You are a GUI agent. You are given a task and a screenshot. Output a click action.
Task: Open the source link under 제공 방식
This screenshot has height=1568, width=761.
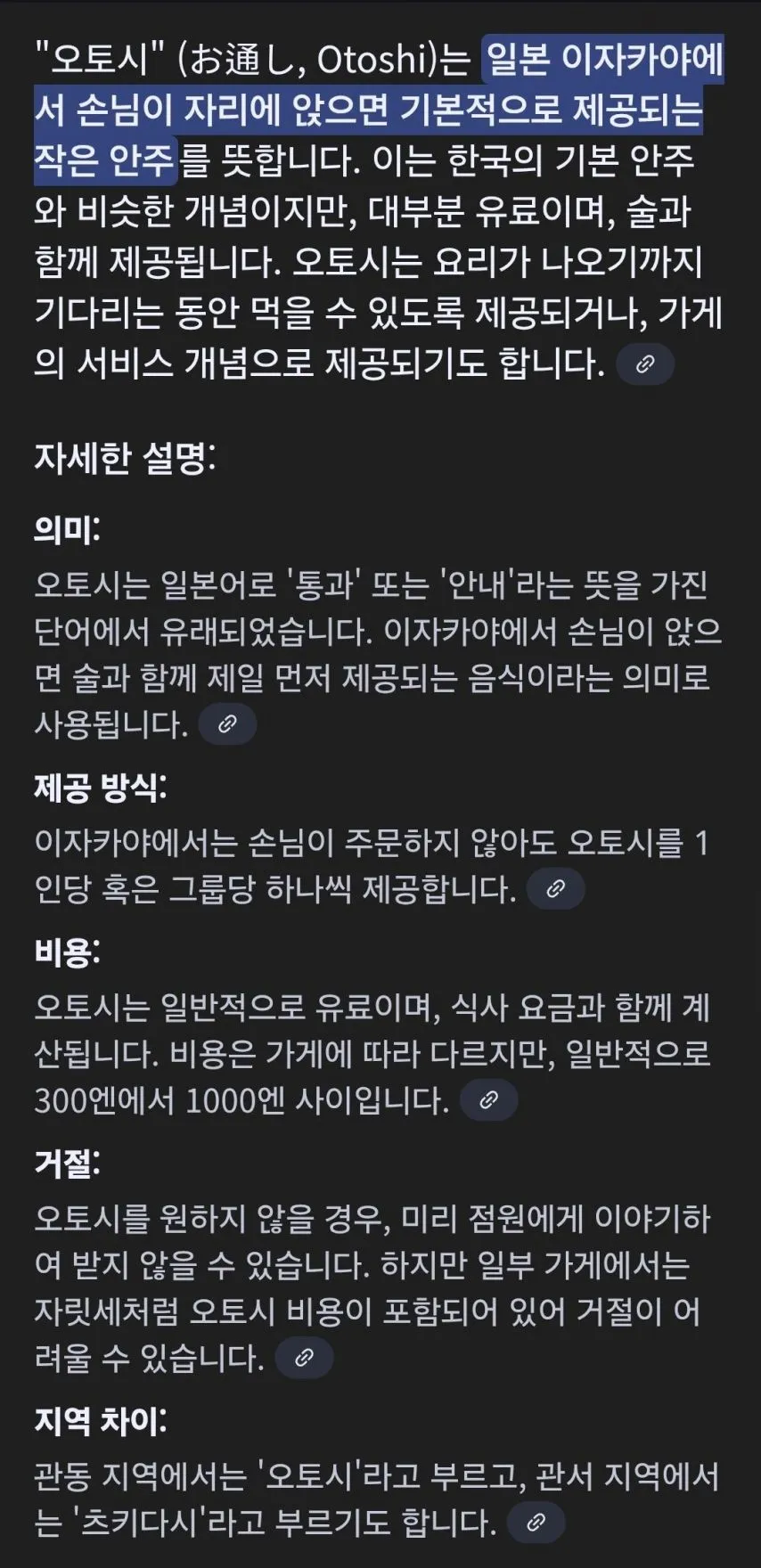[556, 889]
